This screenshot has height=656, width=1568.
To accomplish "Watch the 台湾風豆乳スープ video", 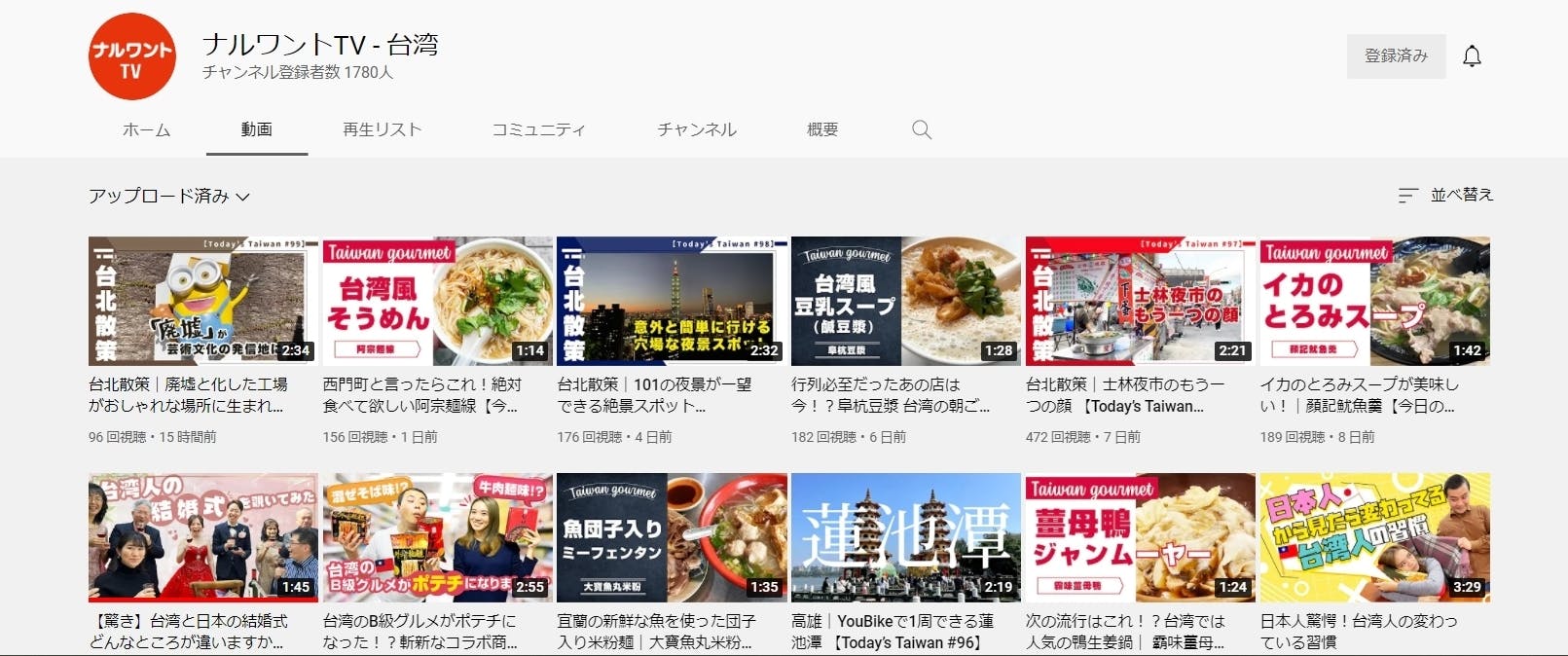I will click(906, 301).
